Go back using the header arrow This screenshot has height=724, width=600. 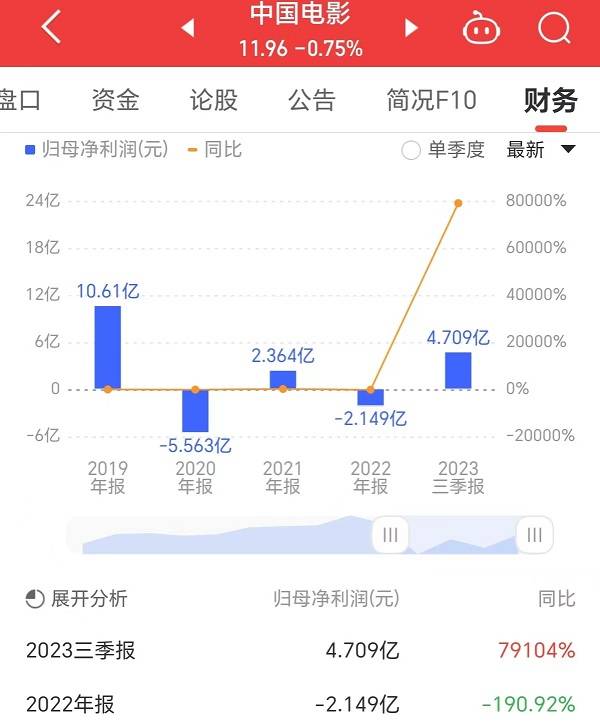click(x=51, y=28)
